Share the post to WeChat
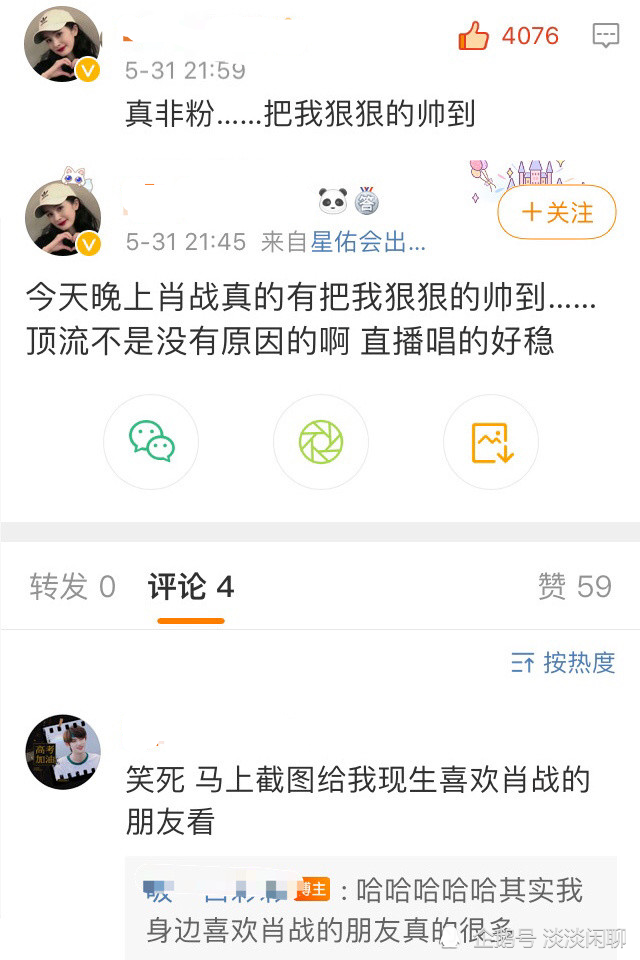Image resolution: width=640 pixels, height=960 pixels. pos(152,442)
